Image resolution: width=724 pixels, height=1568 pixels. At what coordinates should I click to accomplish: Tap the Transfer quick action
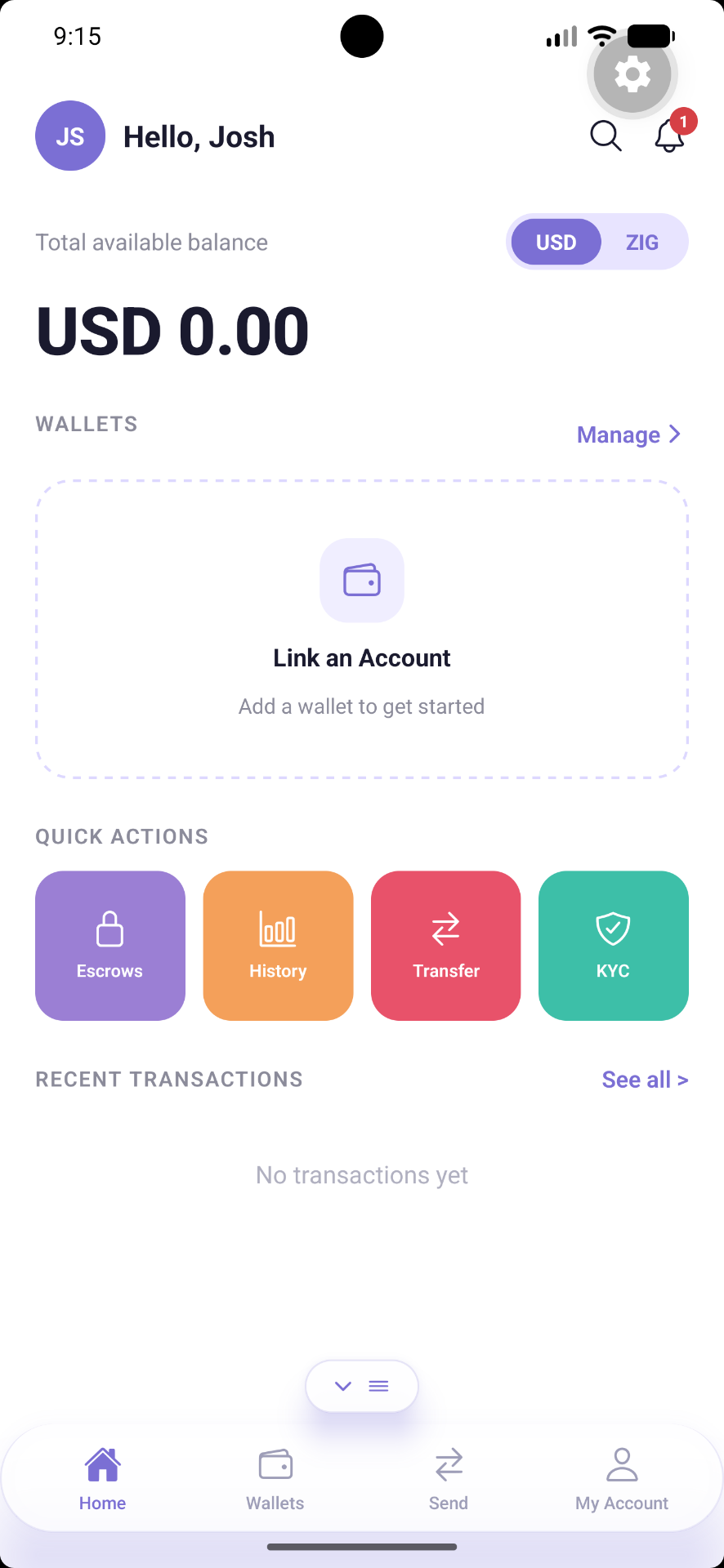tap(445, 945)
